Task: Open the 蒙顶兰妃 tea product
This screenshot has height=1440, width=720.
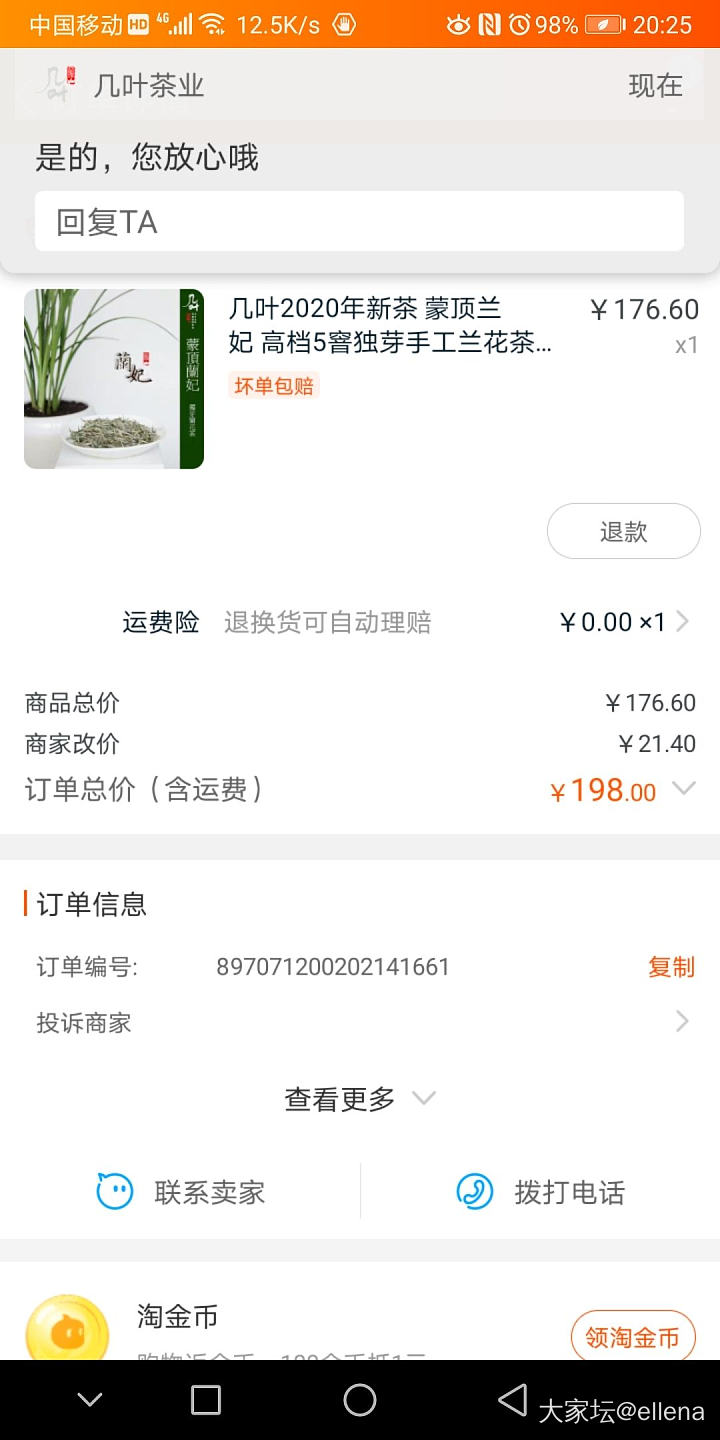Action: 390,326
